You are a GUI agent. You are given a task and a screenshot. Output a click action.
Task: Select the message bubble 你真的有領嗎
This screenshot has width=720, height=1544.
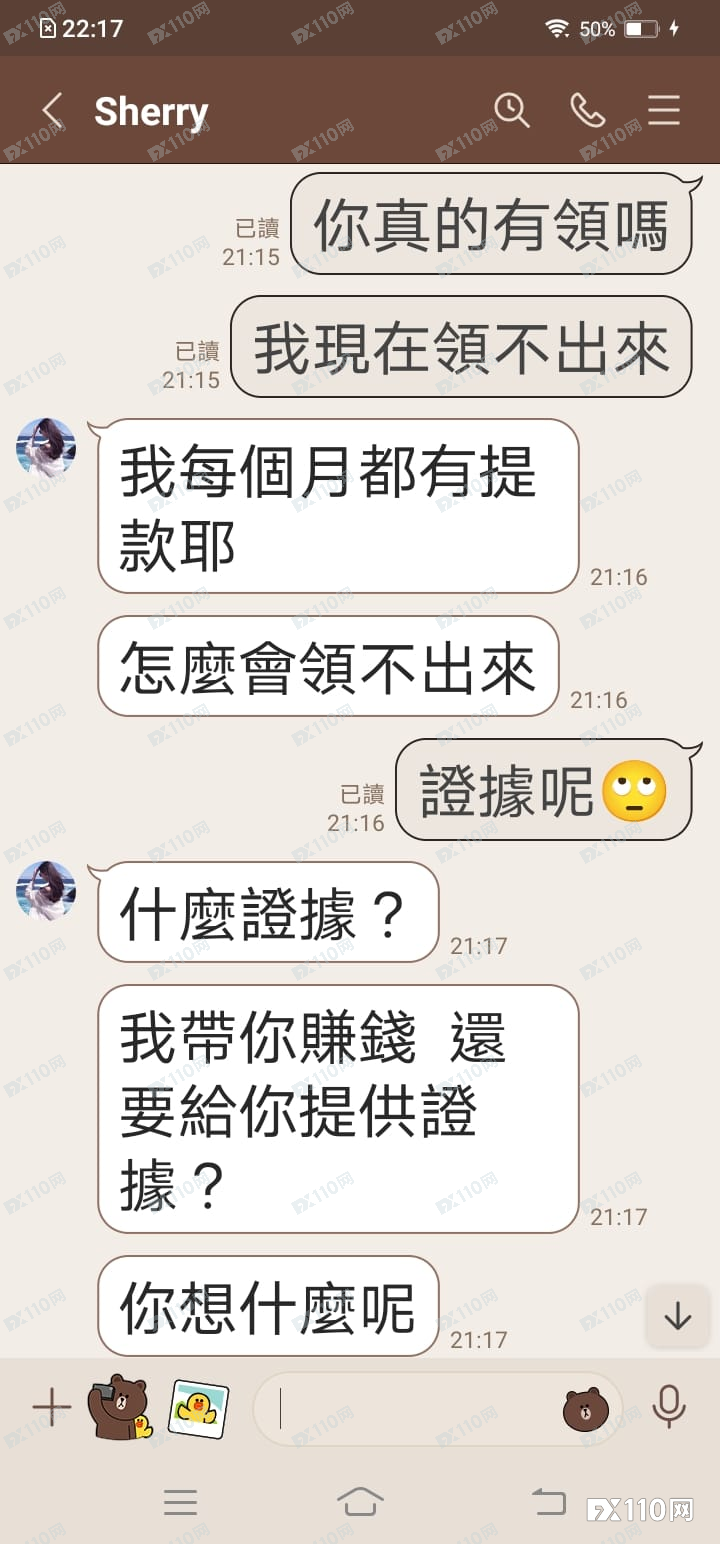496,224
